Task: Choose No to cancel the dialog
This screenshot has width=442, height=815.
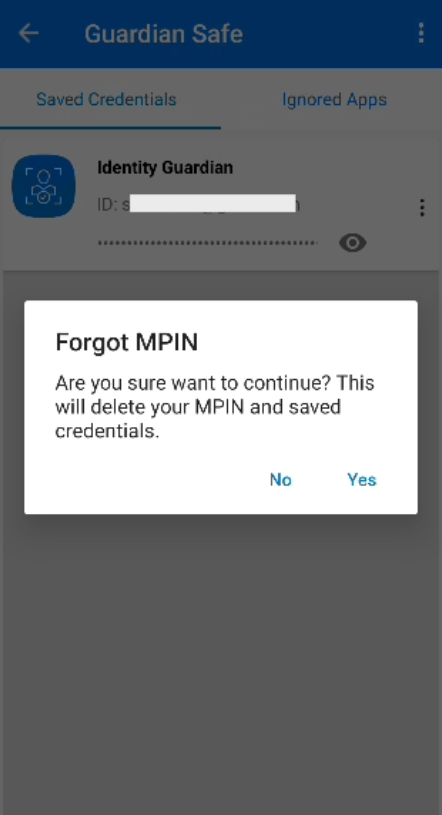Action: (280, 479)
